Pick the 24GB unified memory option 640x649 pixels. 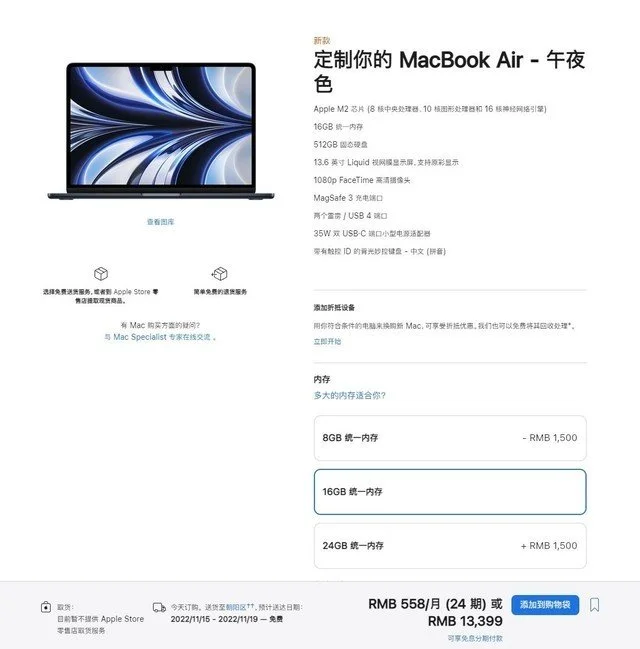[450, 546]
